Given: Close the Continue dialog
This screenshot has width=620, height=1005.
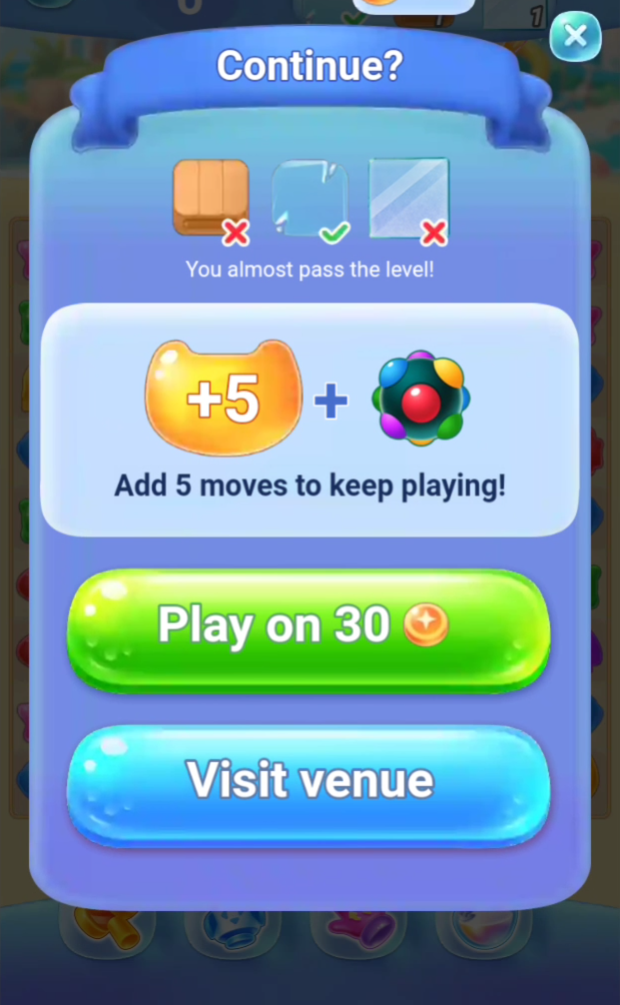Looking at the screenshot, I should click(x=575, y=37).
